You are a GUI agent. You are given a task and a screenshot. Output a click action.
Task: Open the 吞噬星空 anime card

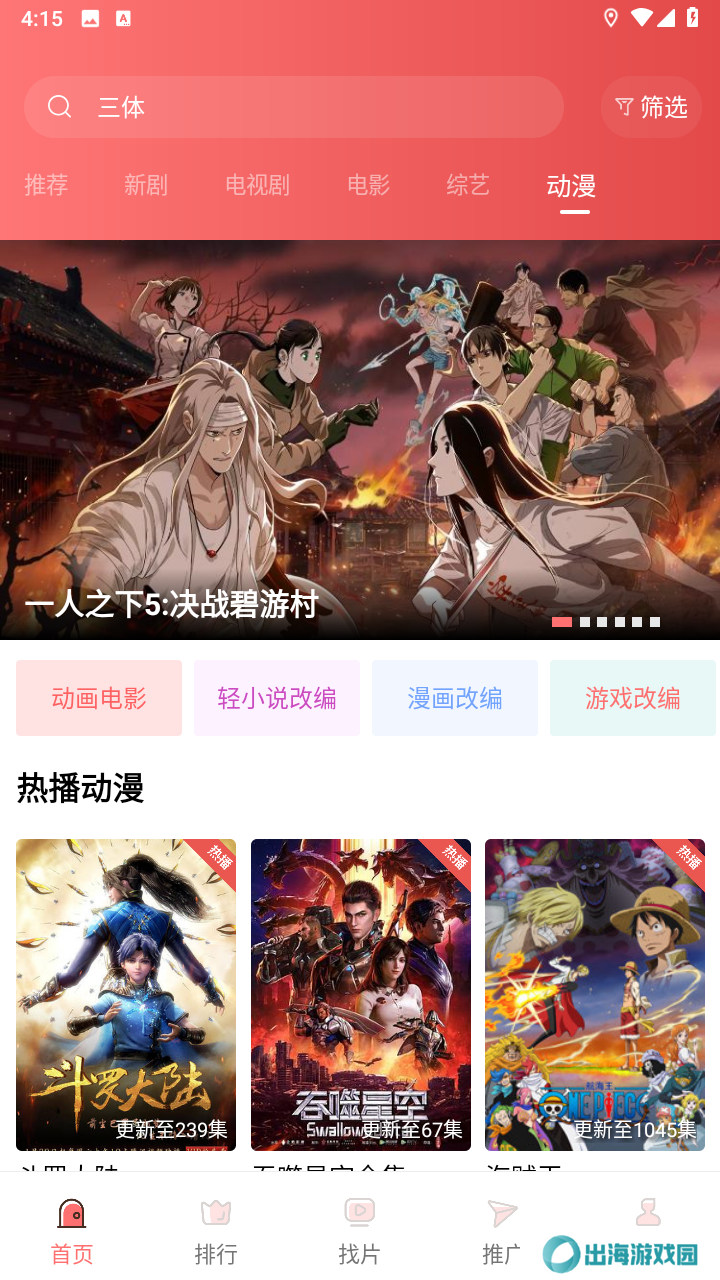361,995
